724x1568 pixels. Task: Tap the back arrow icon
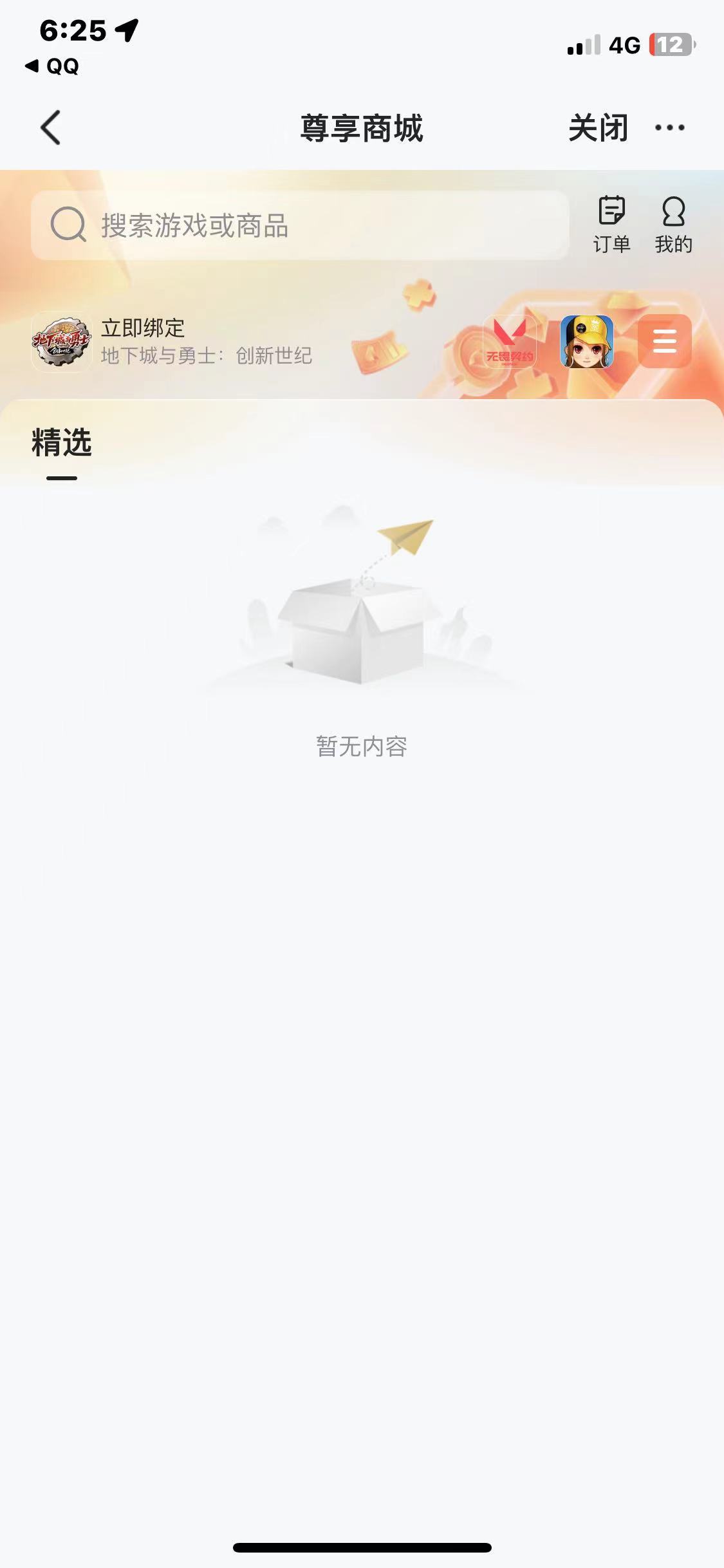pos(49,127)
